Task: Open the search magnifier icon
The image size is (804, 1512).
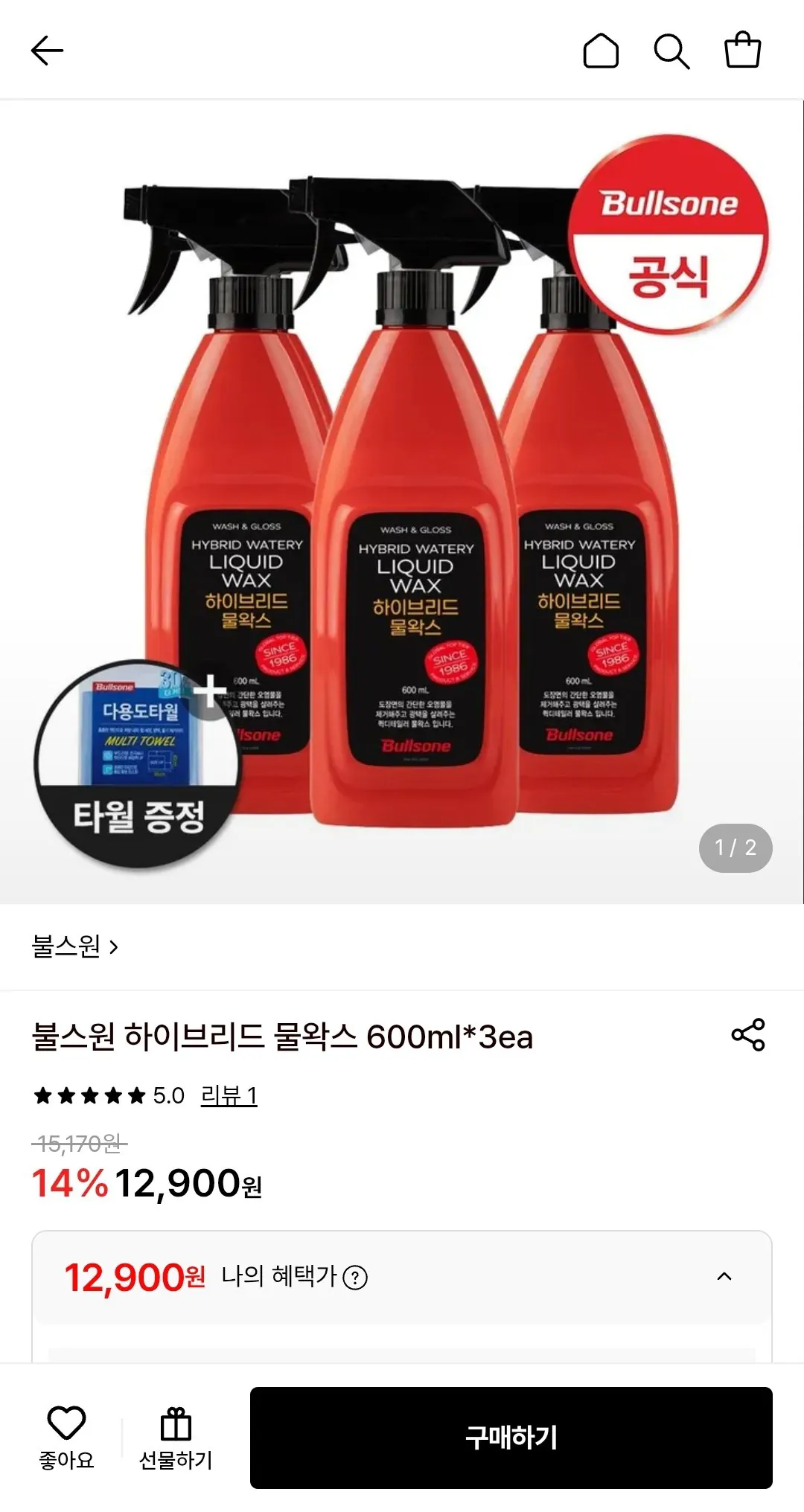Action: 671,51
